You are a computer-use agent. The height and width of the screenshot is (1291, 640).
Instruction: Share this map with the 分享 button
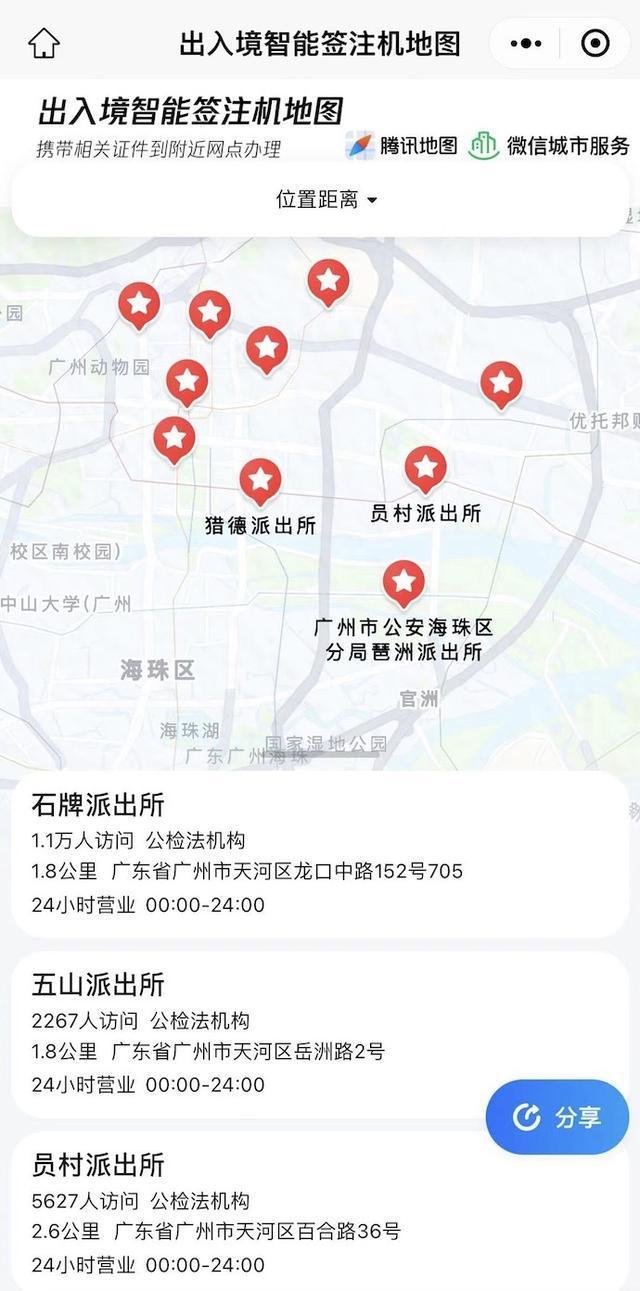click(557, 1117)
